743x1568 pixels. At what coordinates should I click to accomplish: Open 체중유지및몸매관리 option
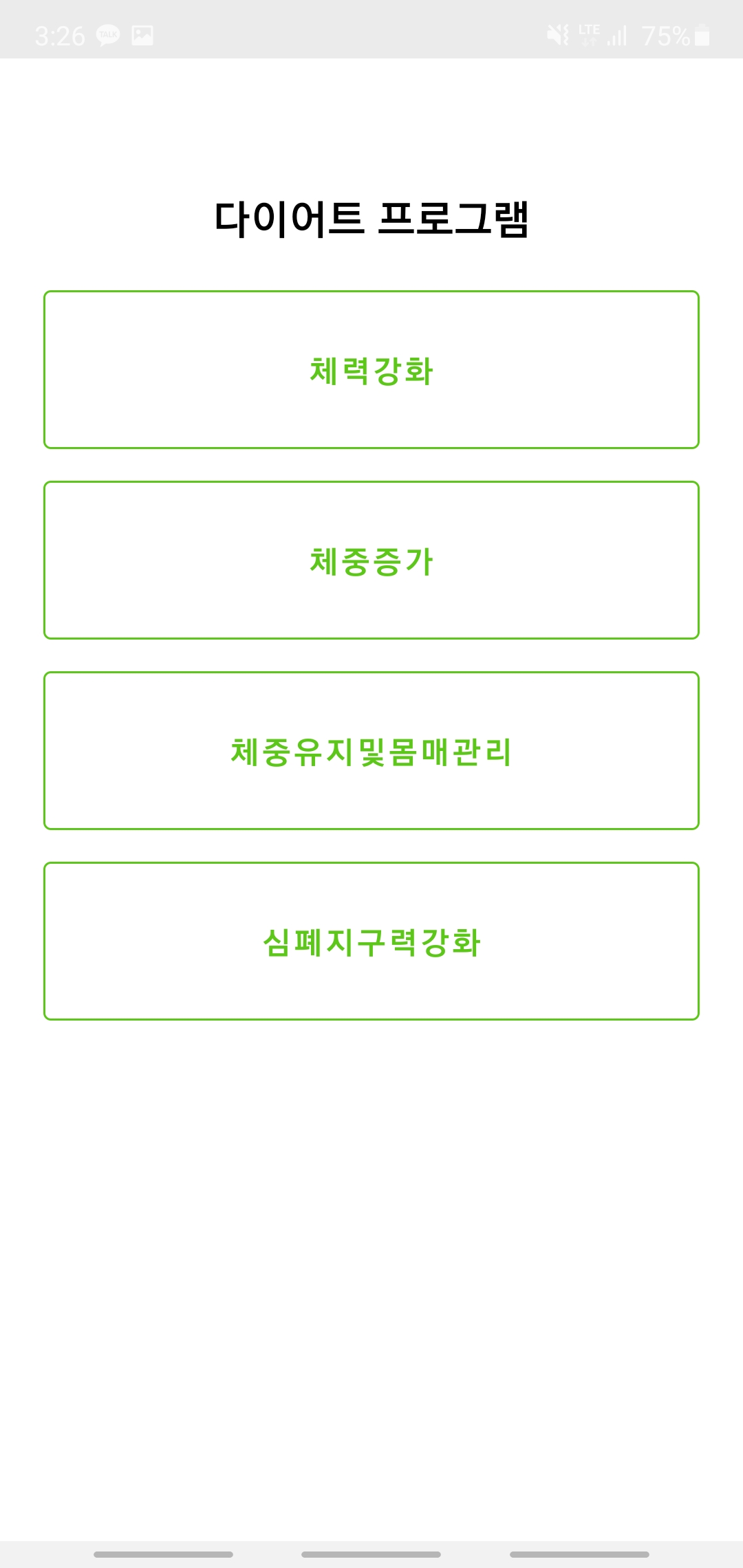pyautogui.click(x=371, y=751)
